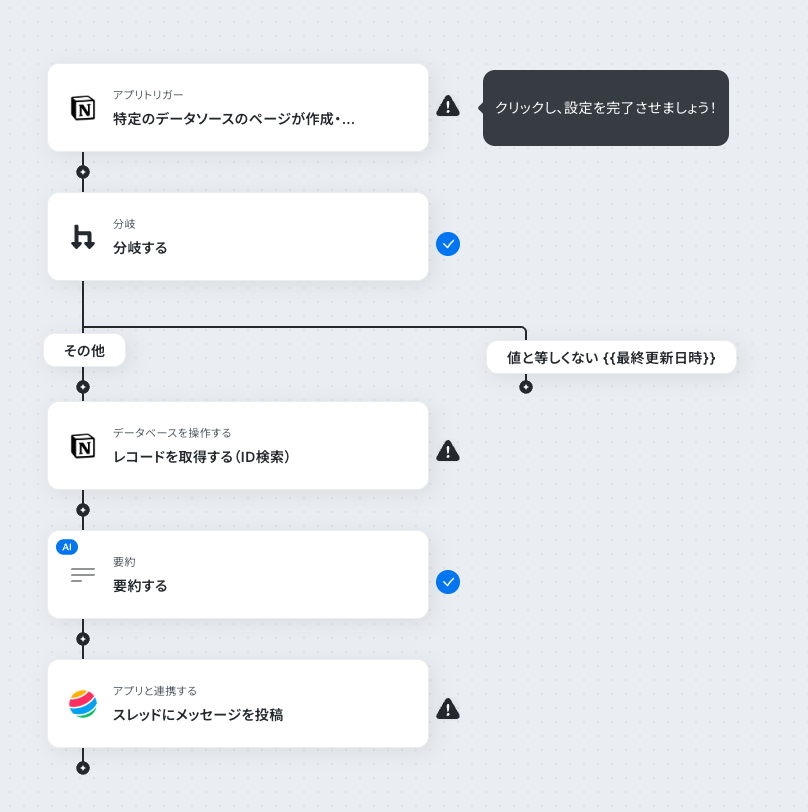Tap the warning icon beside アプリトリガー card
808x812 pixels.
(448, 106)
